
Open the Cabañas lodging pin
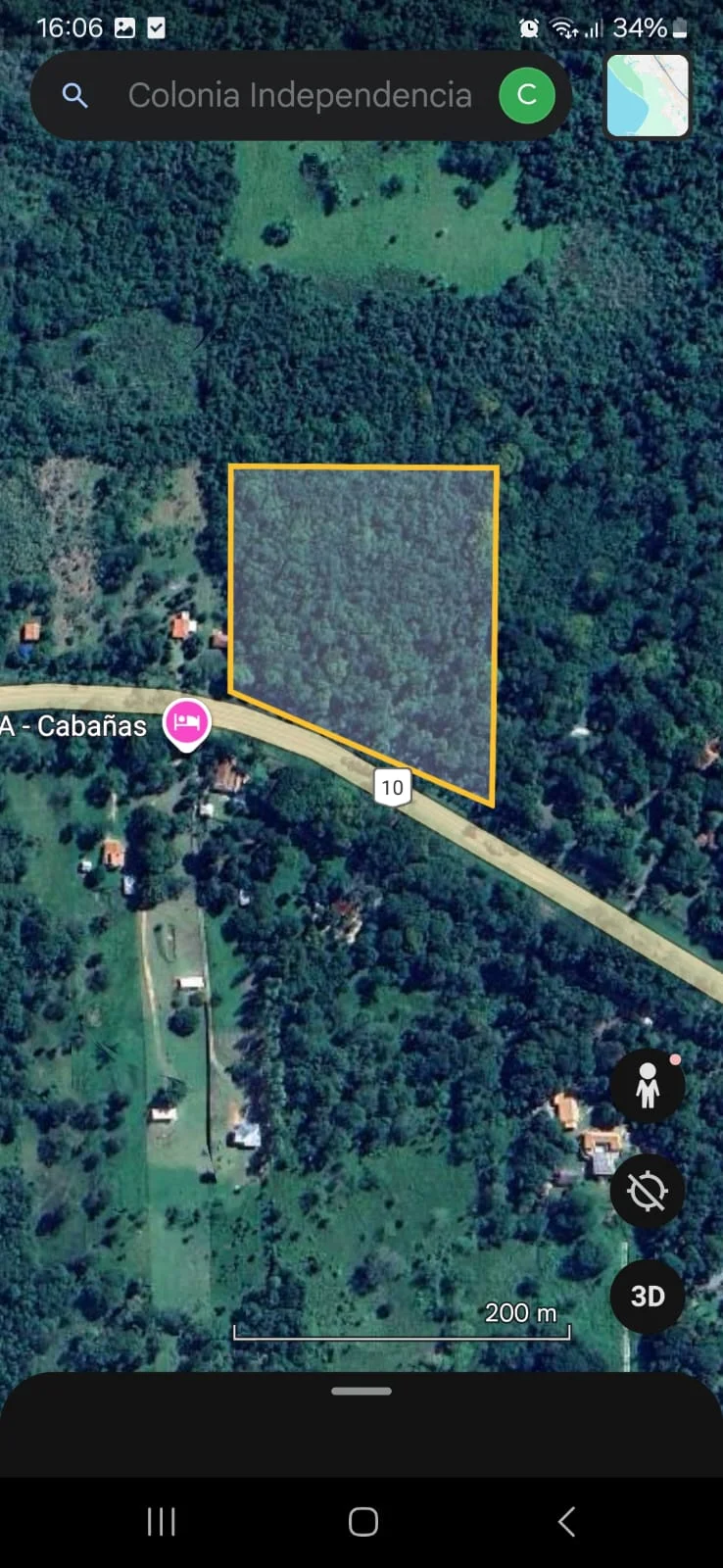click(x=186, y=724)
